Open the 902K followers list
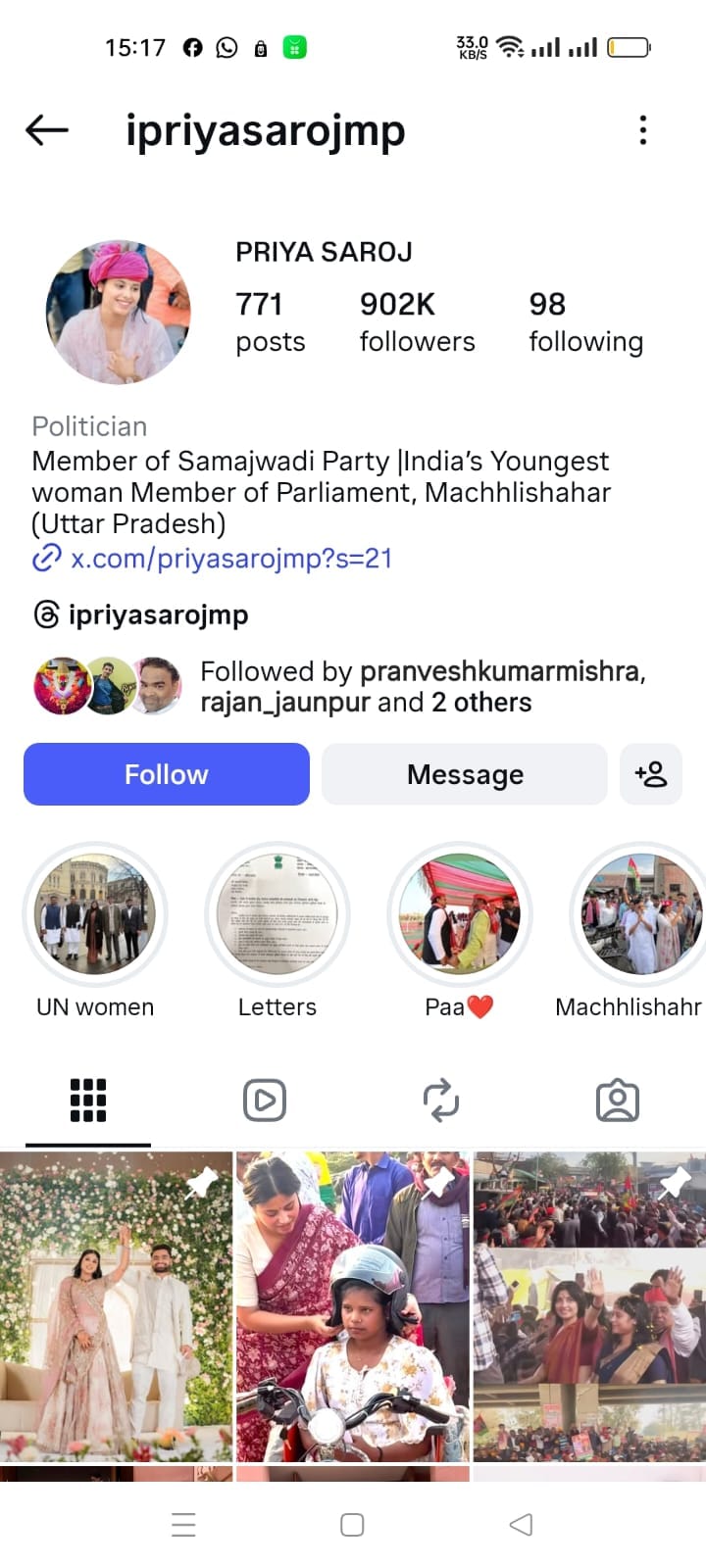 pos(417,321)
